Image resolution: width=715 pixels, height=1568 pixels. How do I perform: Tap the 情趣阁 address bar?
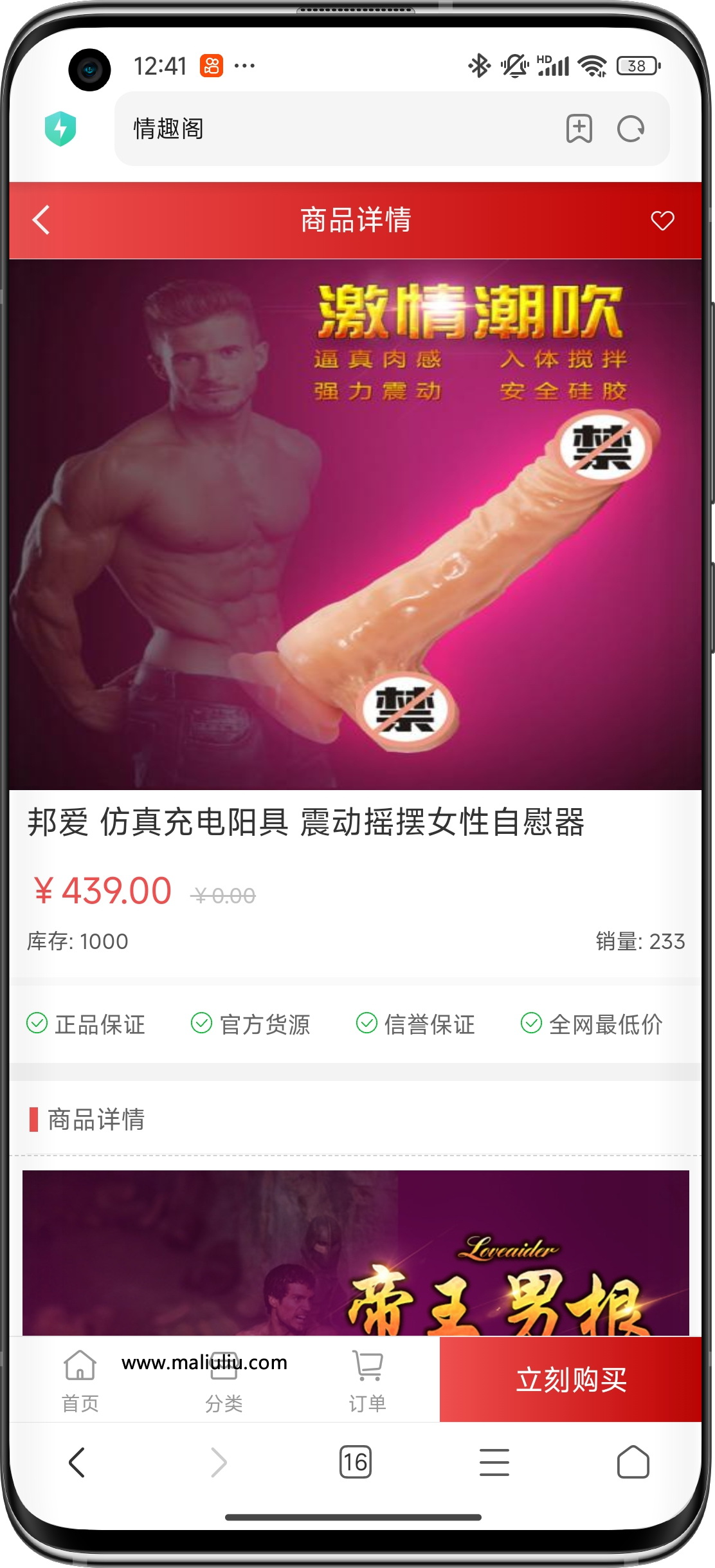tap(334, 129)
